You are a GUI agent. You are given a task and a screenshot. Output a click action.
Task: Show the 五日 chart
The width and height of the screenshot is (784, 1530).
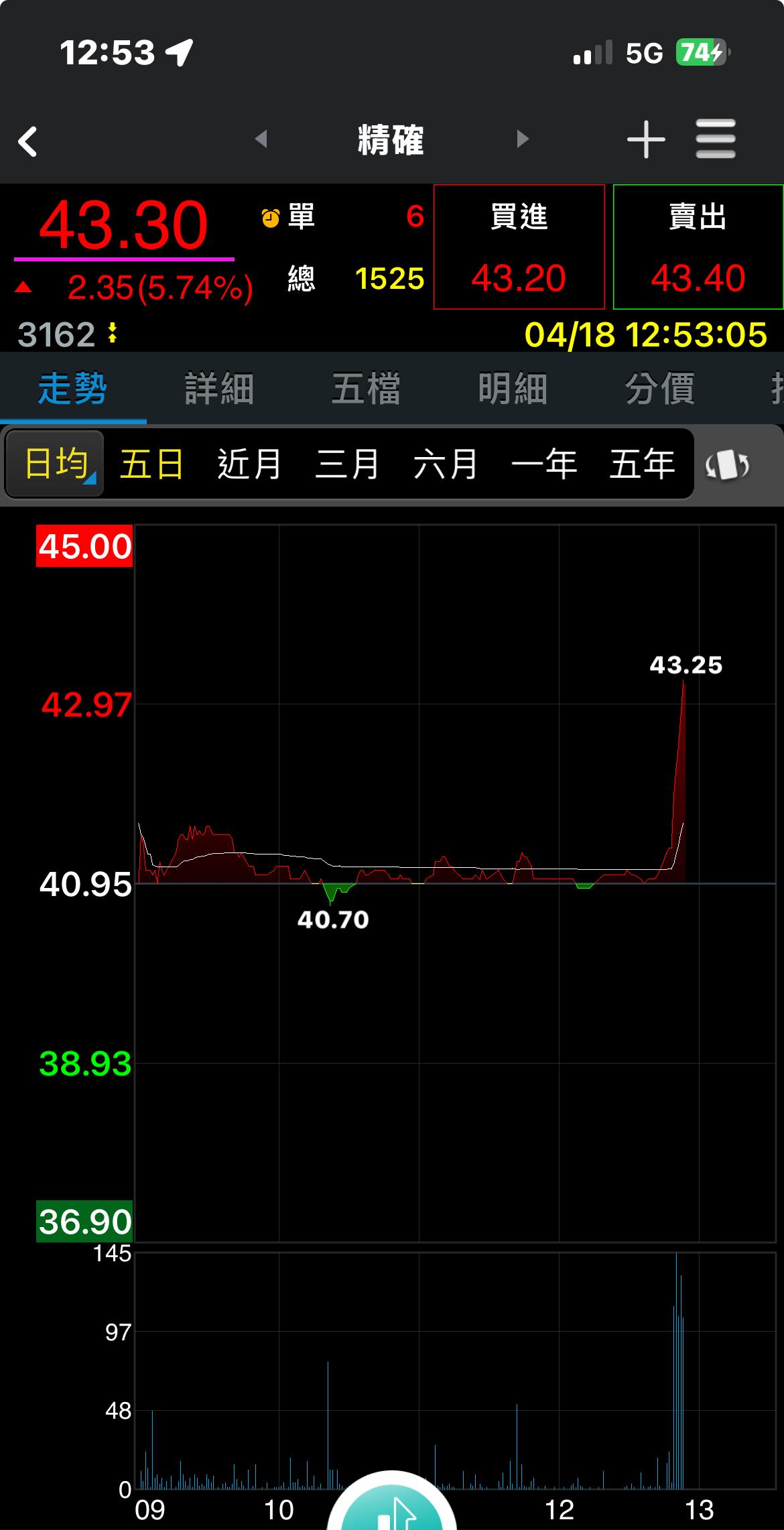[x=151, y=464]
